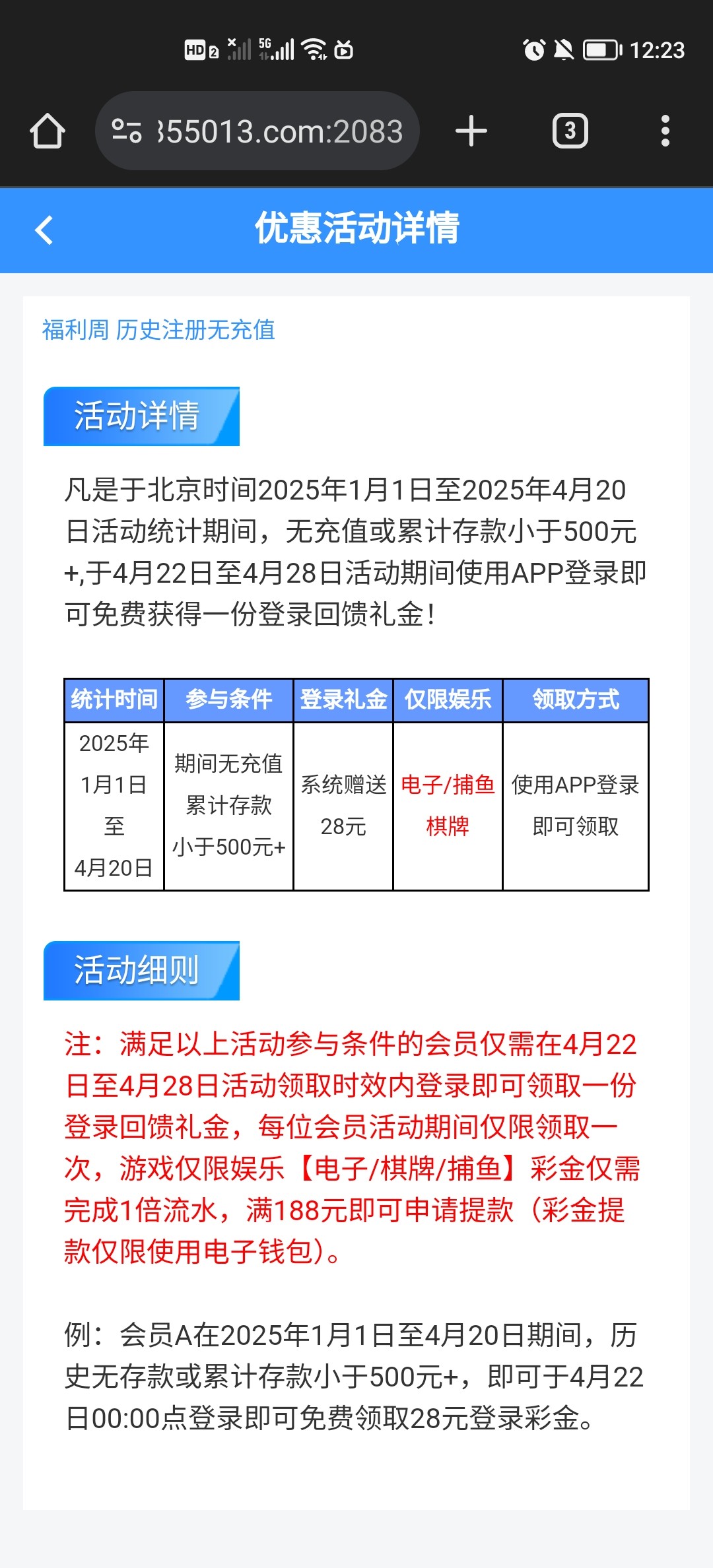
Task: Open the browser home page
Action: click(x=48, y=131)
